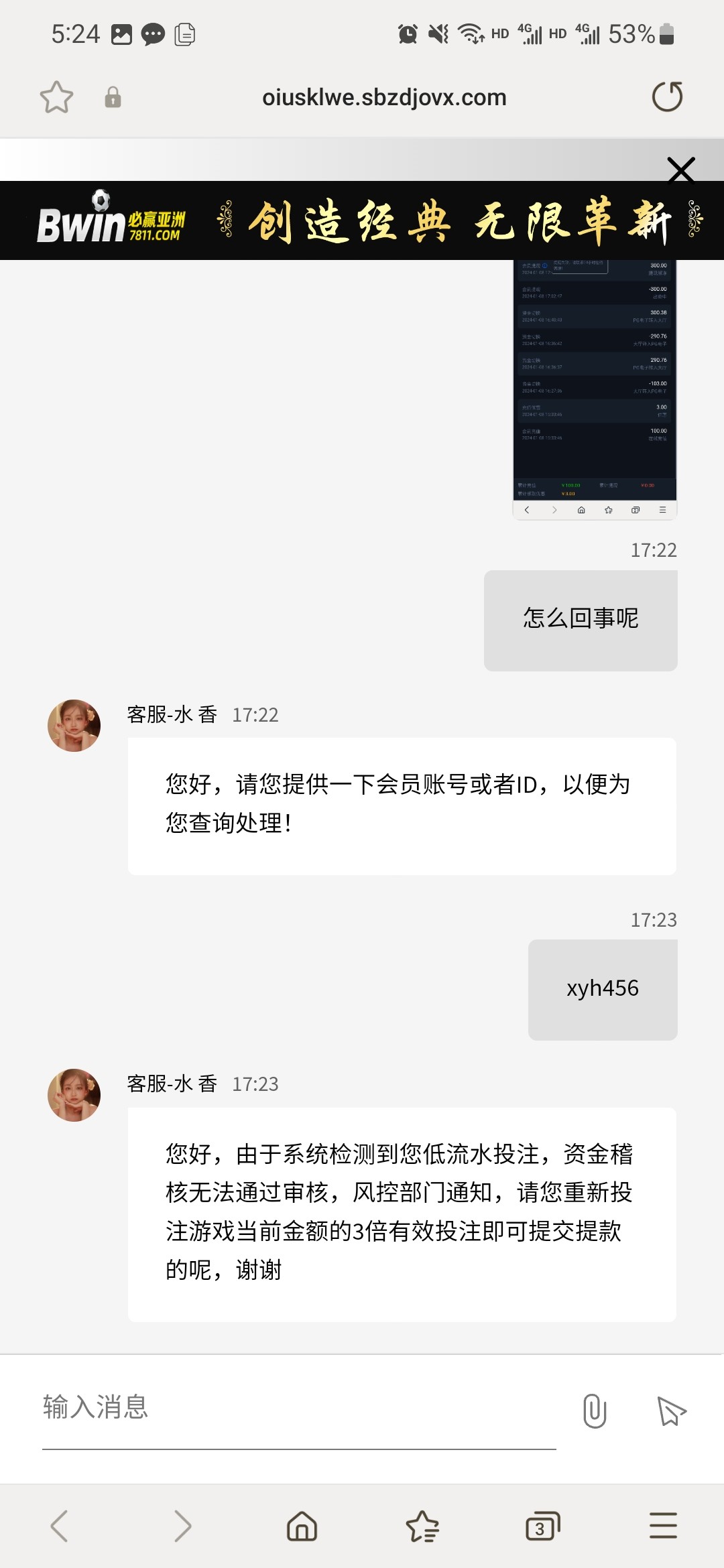Open saved bookmarks via bottom star icon
724x1568 pixels.
click(x=422, y=1525)
